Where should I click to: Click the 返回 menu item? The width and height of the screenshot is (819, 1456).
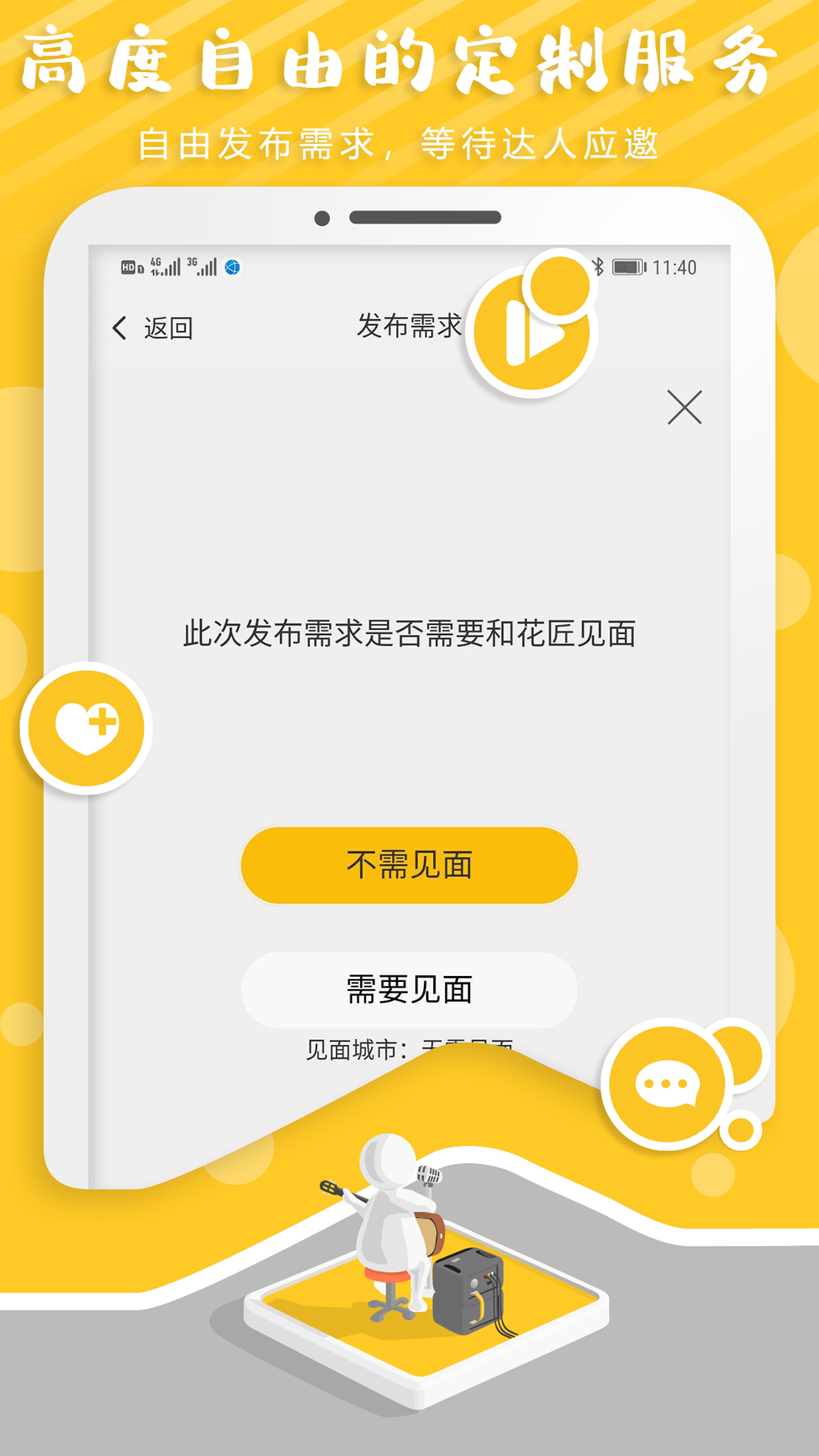(168, 327)
